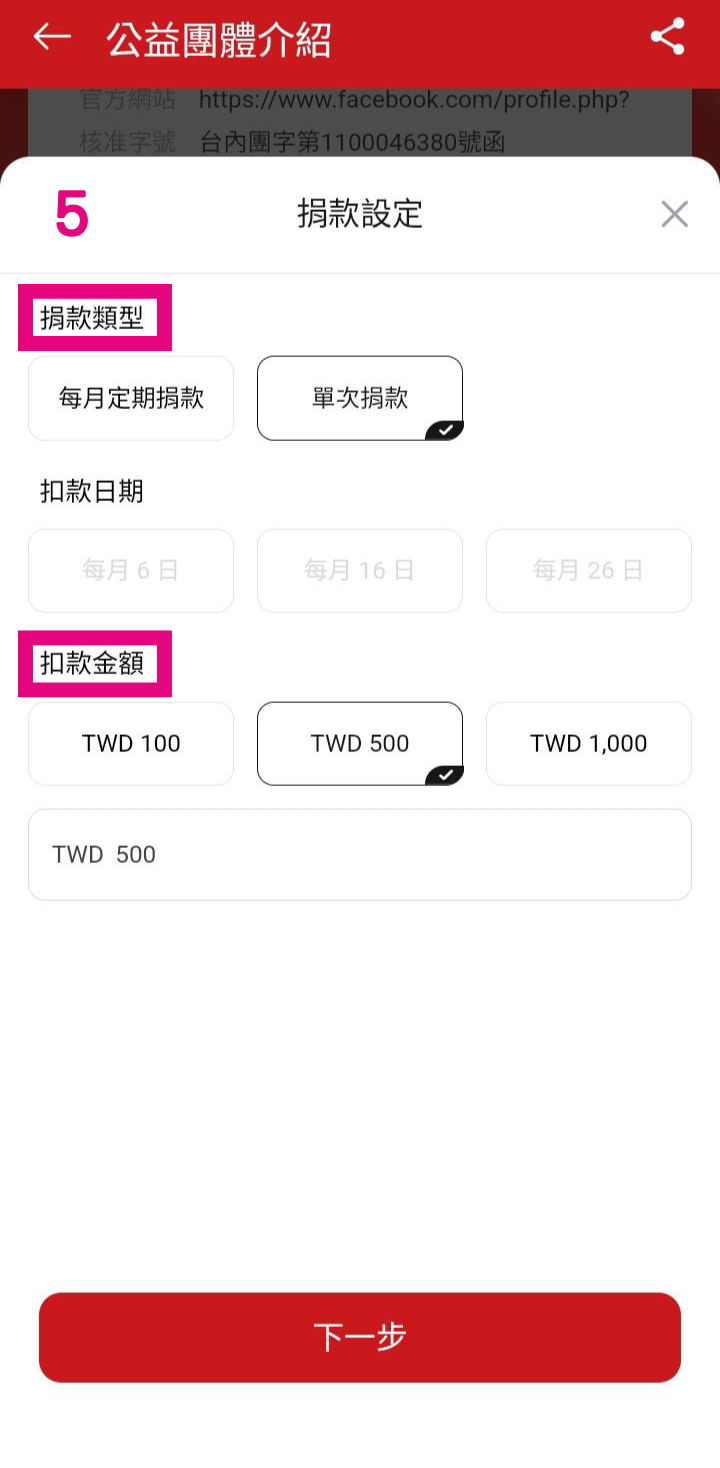
Task: Choose 單次捐款 donation type
Action: pos(360,398)
